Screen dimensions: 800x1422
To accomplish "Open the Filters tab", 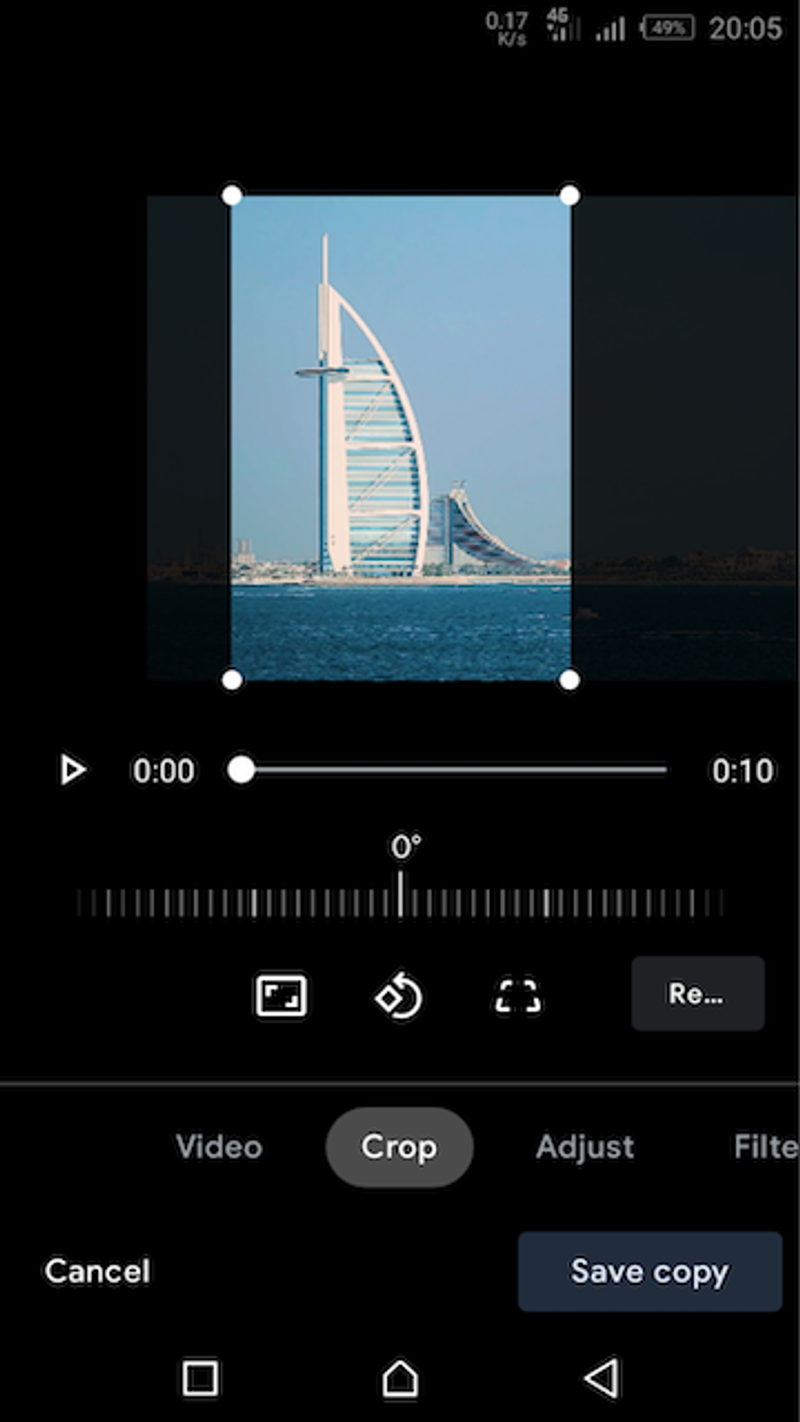I will pos(765,1146).
